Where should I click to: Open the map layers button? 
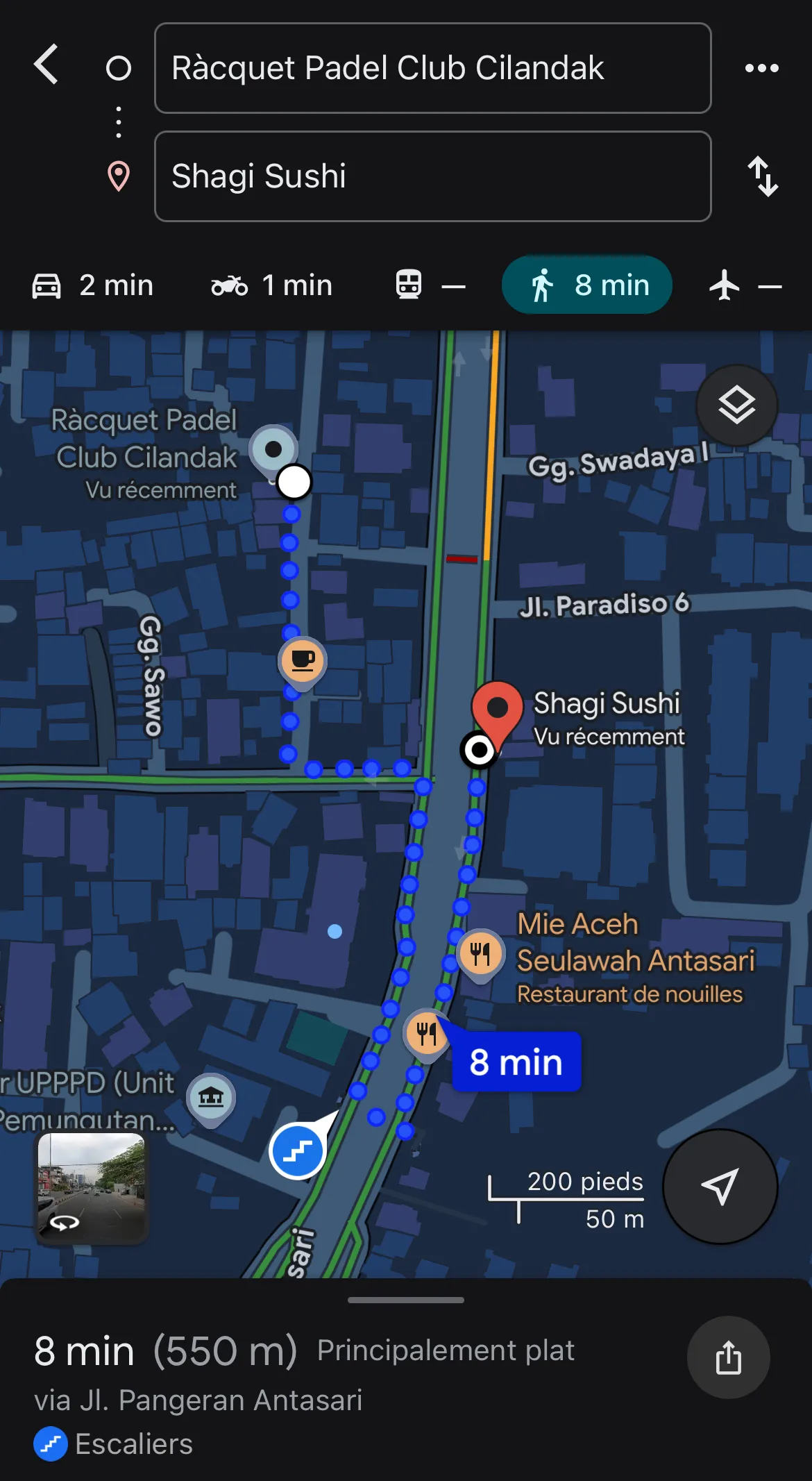point(736,405)
